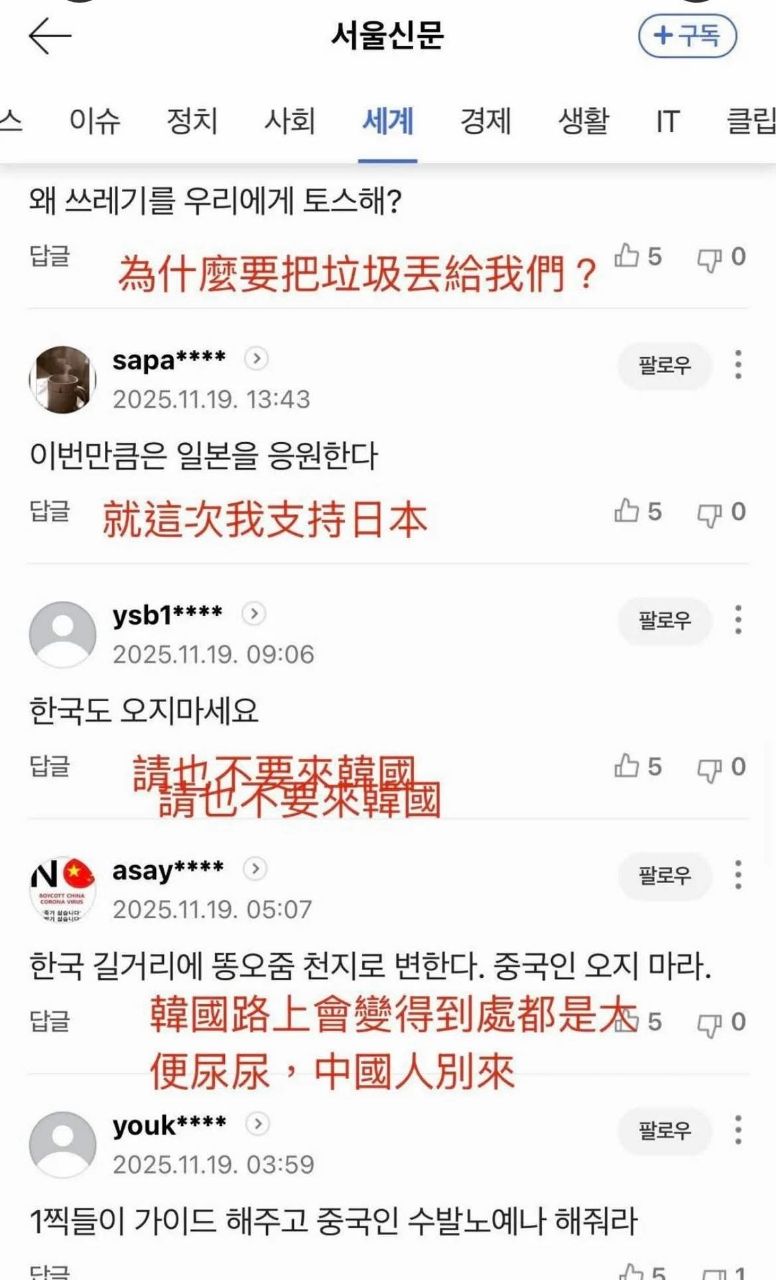Like the comment by sapa****
This screenshot has width=776, height=1280.
(x=628, y=511)
